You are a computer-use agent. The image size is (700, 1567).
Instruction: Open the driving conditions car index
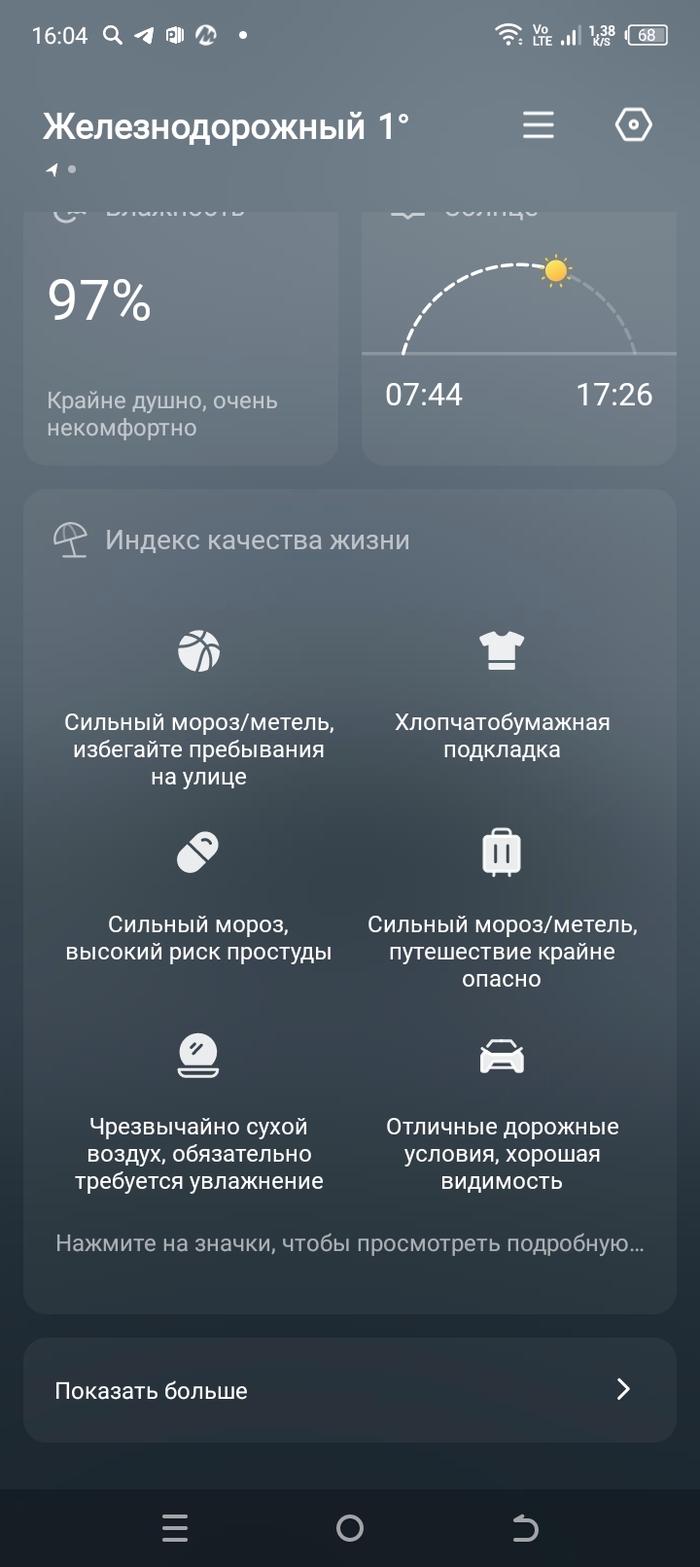click(x=501, y=1056)
